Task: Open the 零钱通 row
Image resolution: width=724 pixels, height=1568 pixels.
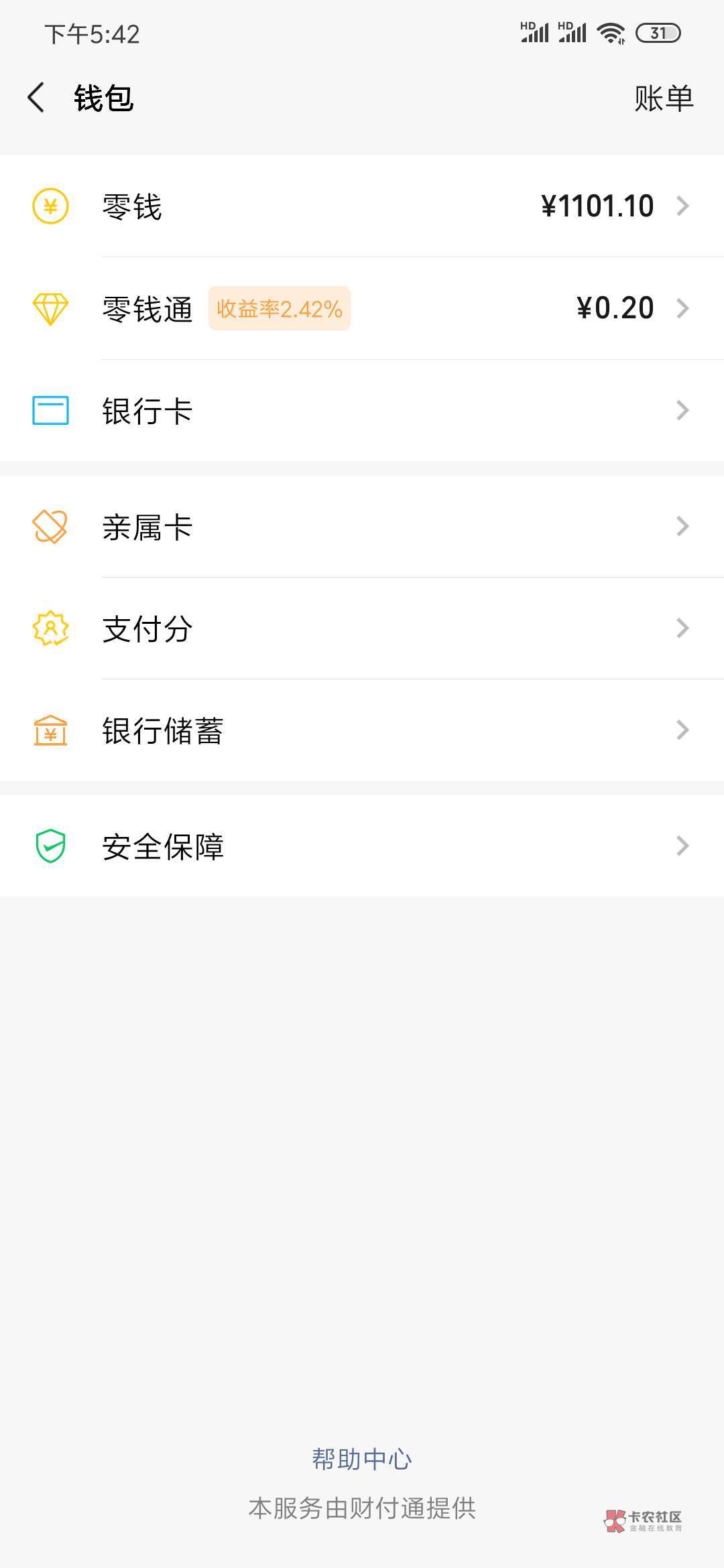Action: 362,308
